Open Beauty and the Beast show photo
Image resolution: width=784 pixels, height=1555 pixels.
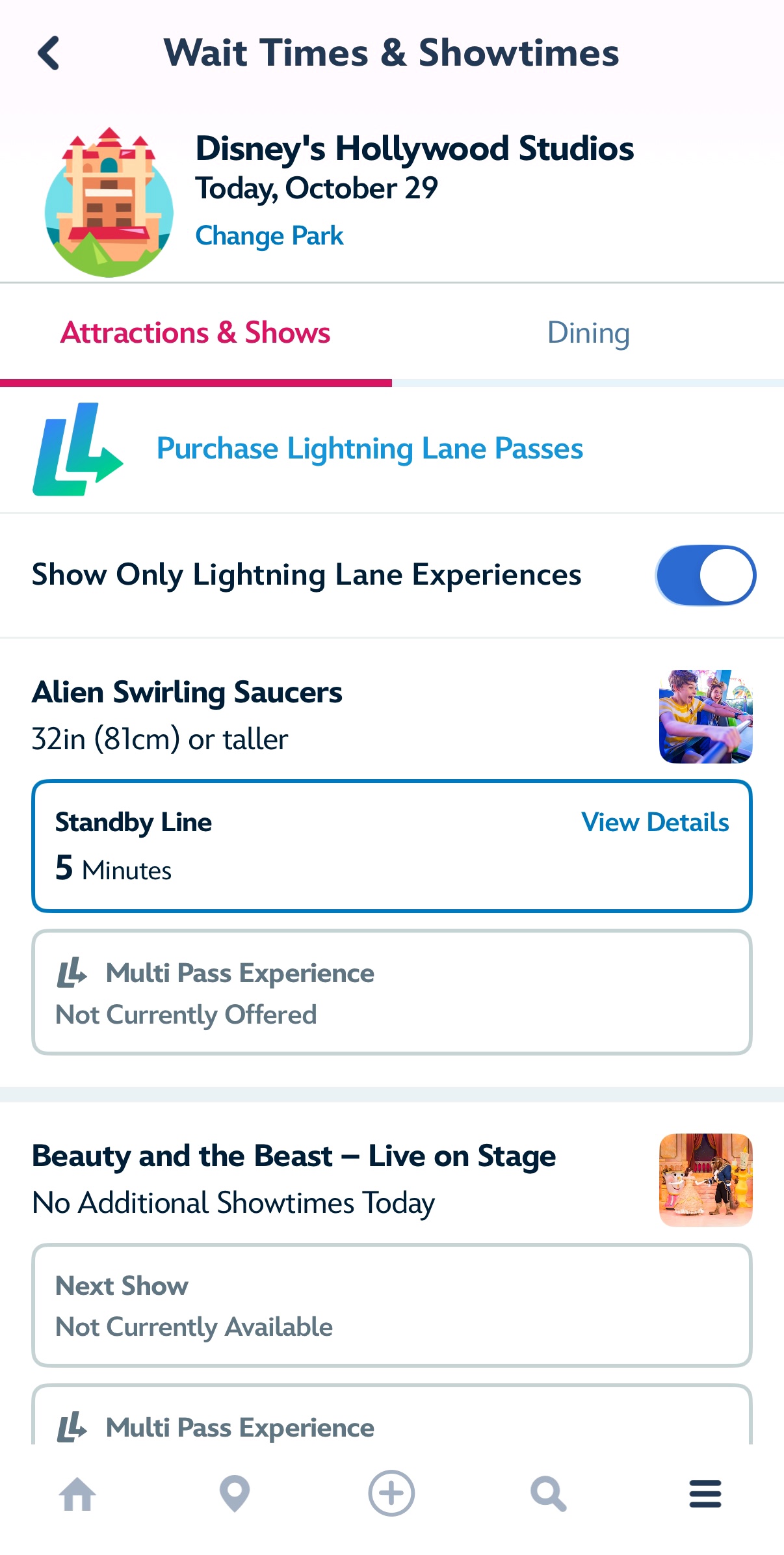pos(705,1180)
